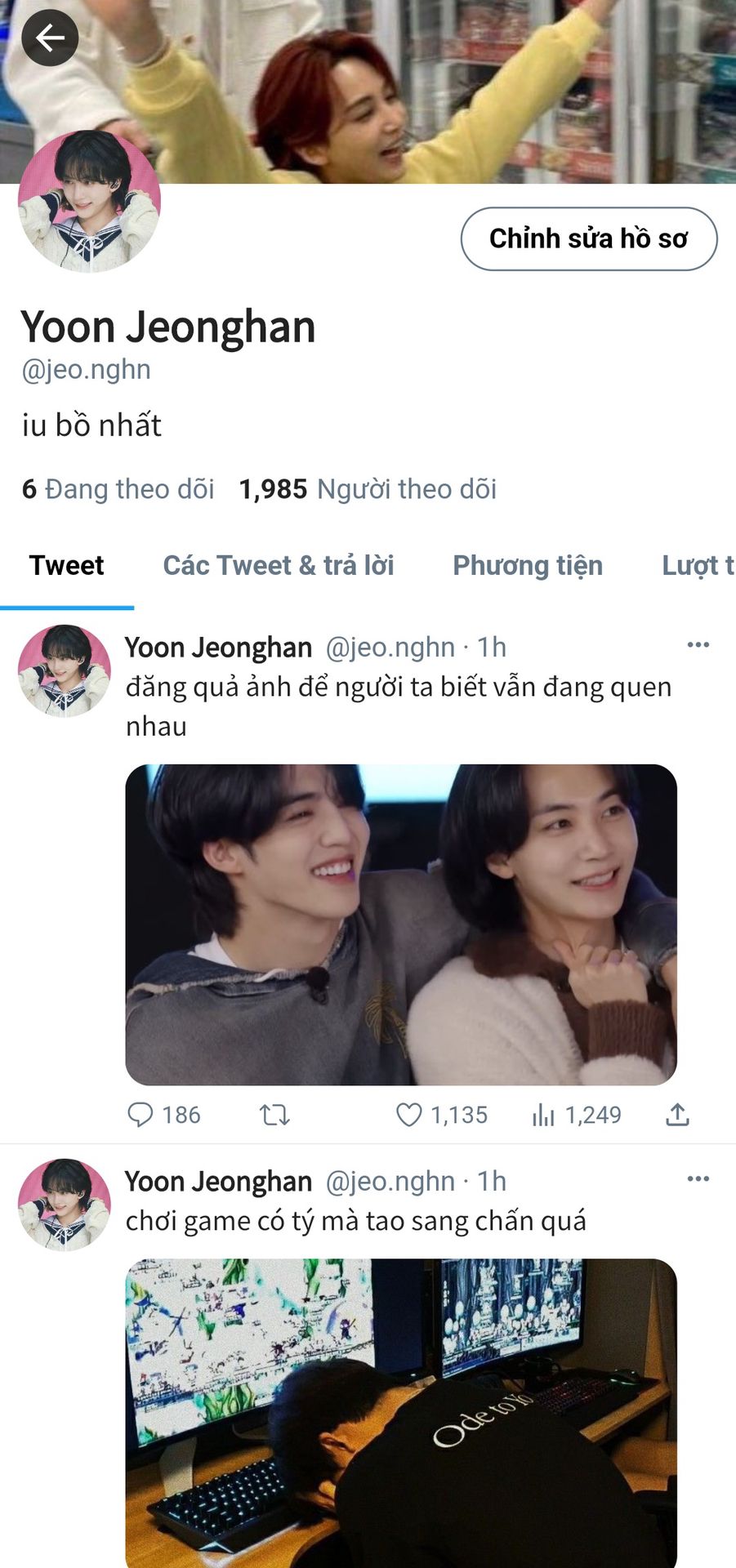This screenshot has width=736, height=1568.
Task: Open overflow menu on 'đăng quả ảnh' tweet
Action: 698,645
